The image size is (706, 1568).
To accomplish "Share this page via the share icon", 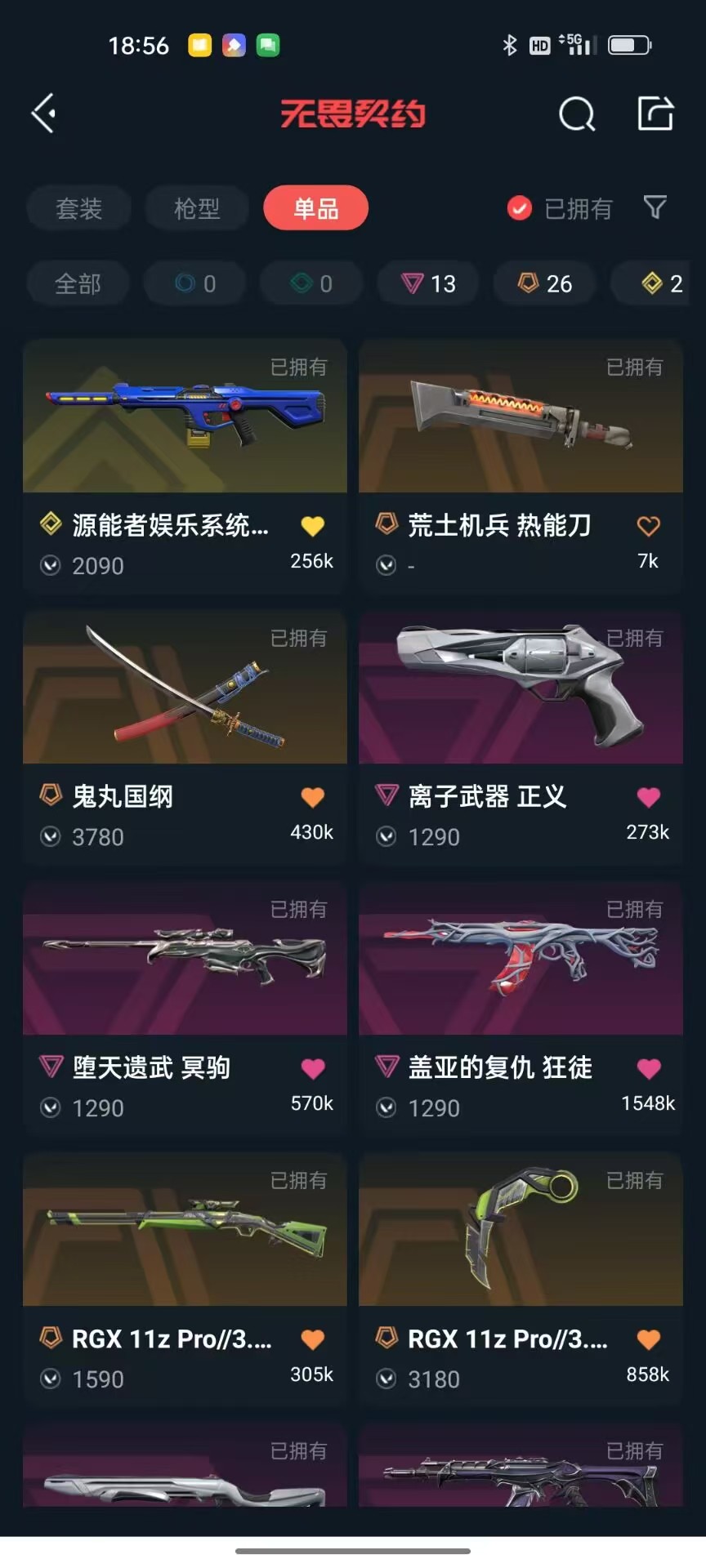I will (655, 113).
